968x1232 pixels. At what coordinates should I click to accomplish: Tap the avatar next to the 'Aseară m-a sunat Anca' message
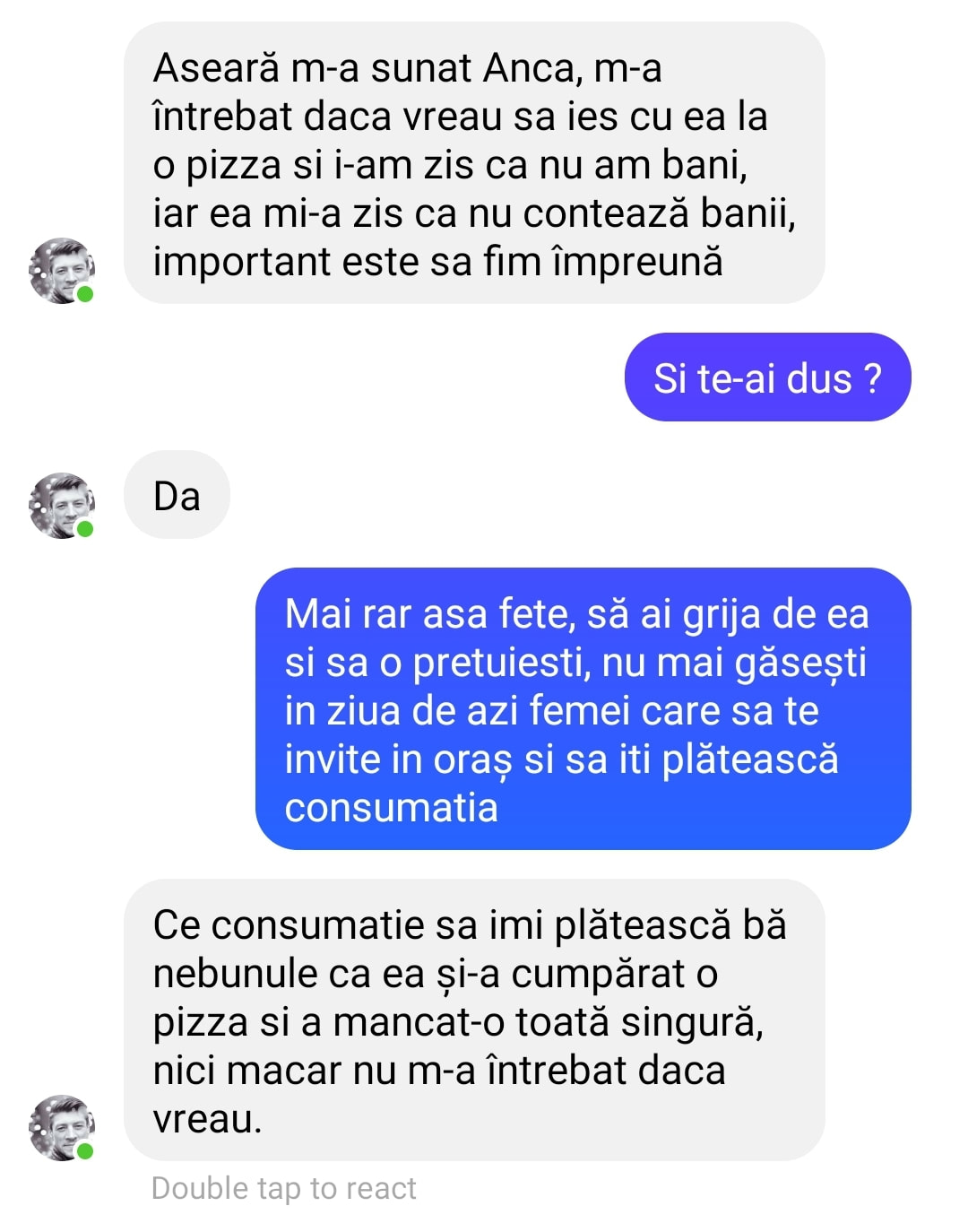pyautogui.click(x=61, y=271)
